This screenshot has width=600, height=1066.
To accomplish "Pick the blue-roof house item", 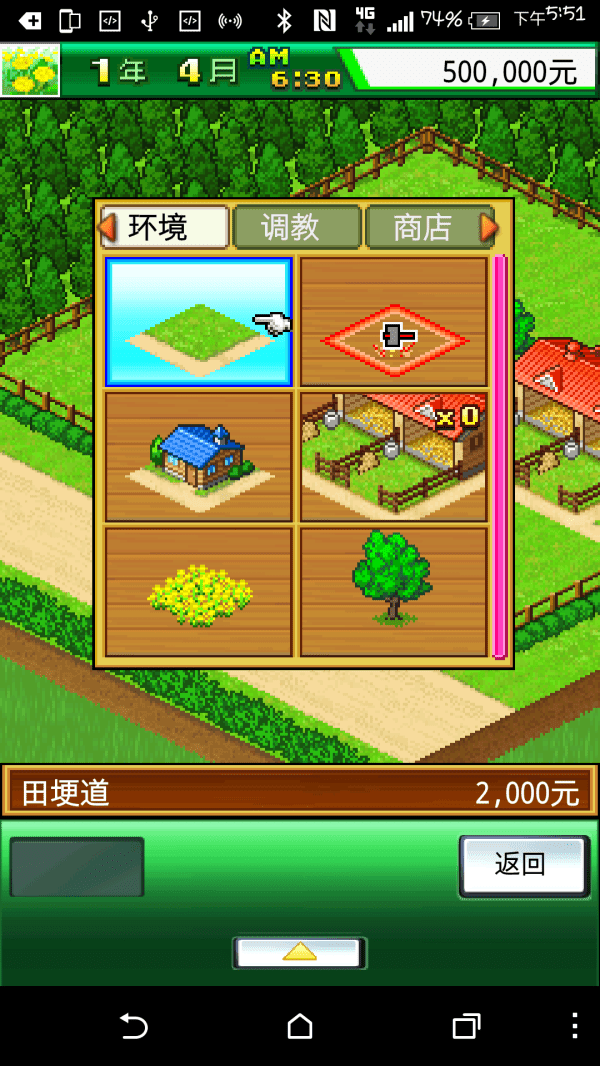I will (x=199, y=457).
